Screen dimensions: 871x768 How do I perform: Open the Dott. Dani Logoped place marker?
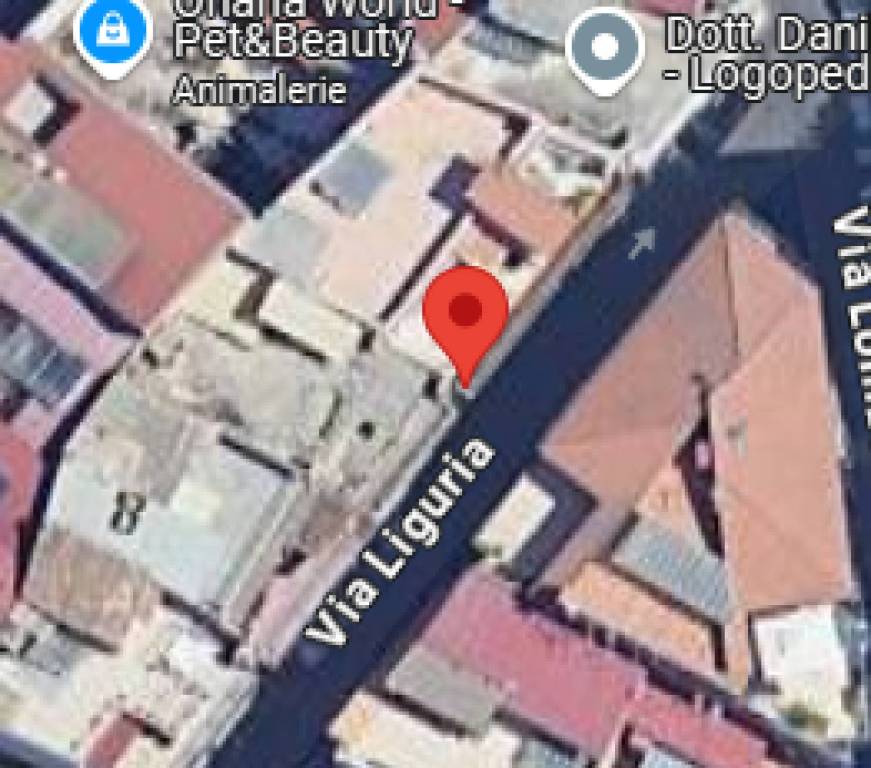click(x=605, y=46)
